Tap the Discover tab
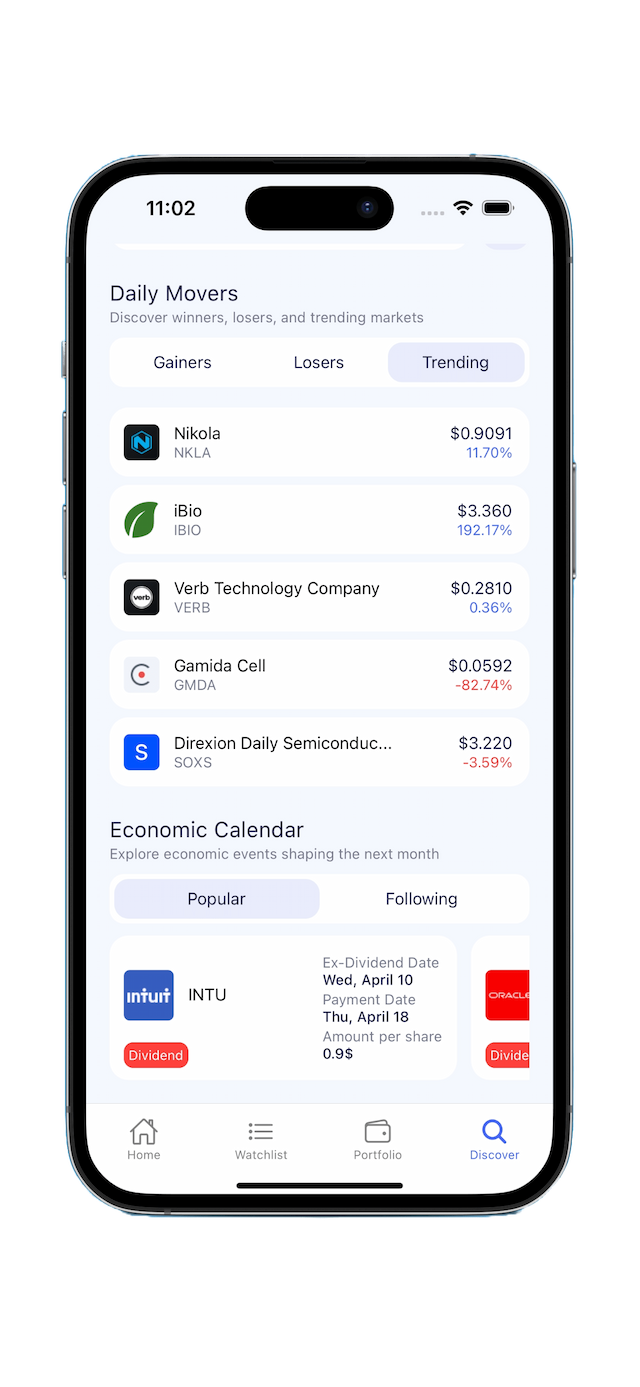Screen dimensions: 640x1387 (494, 1140)
